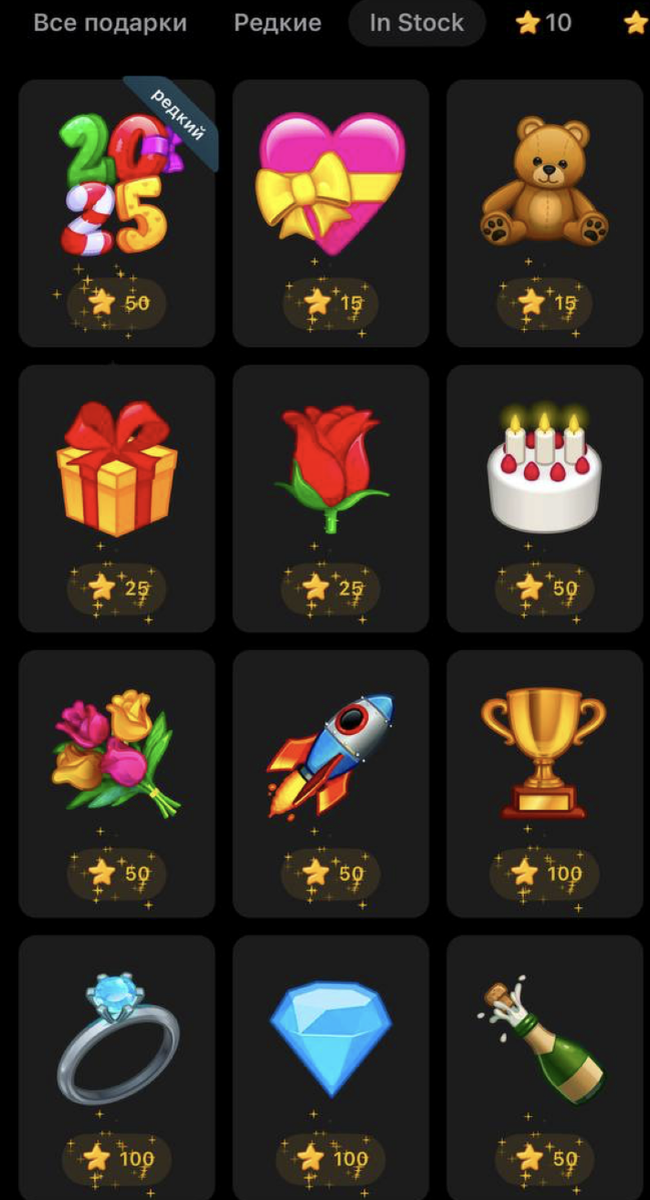650x1200 pixels.
Task: Select the pink heart gift
Action: [331, 213]
